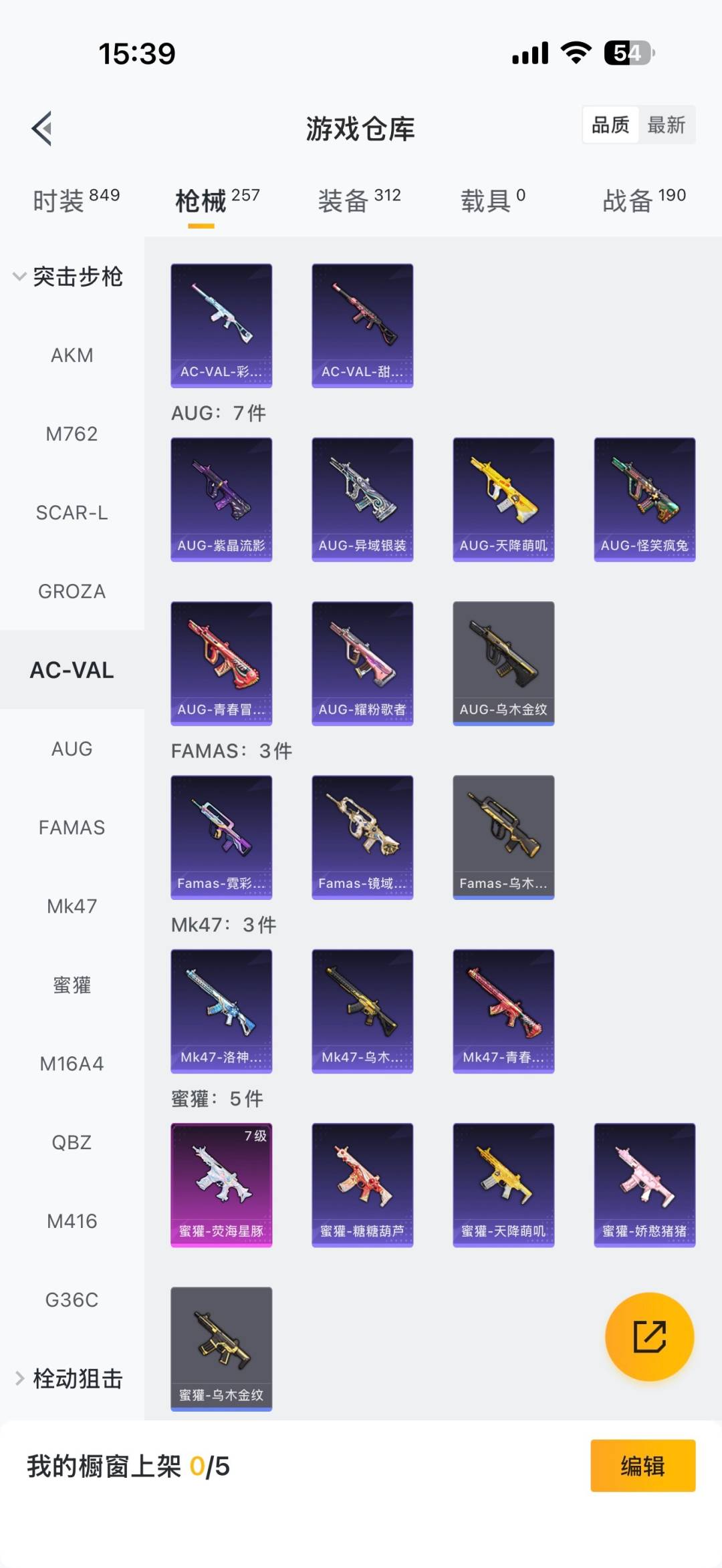Jump to 蜜獾 in the sidebar
Viewport: 722px width, 1568px height.
(72, 985)
